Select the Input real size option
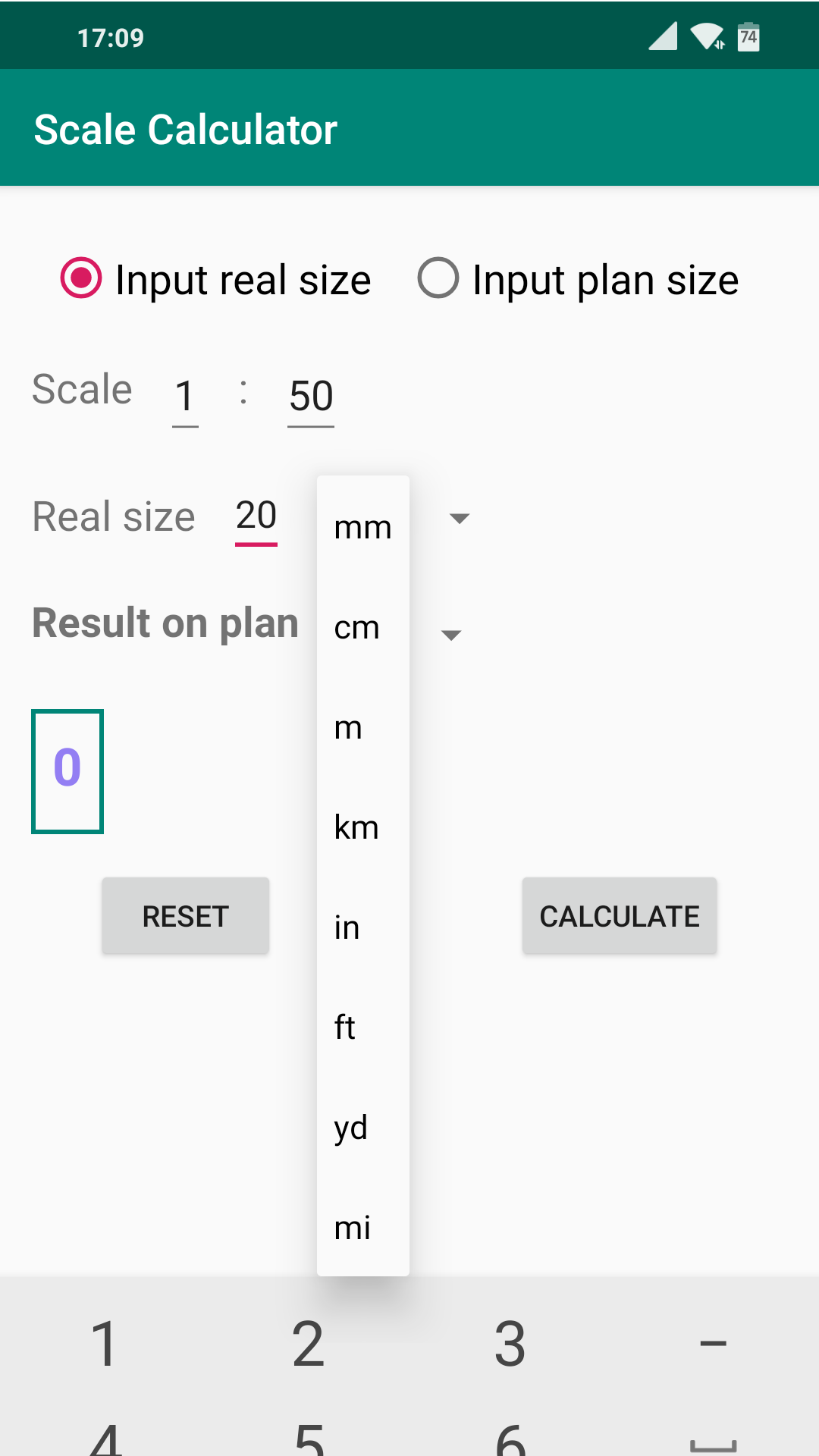This screenshot has width=819, height=1456. pyautogui.click(x=215, y=278)
